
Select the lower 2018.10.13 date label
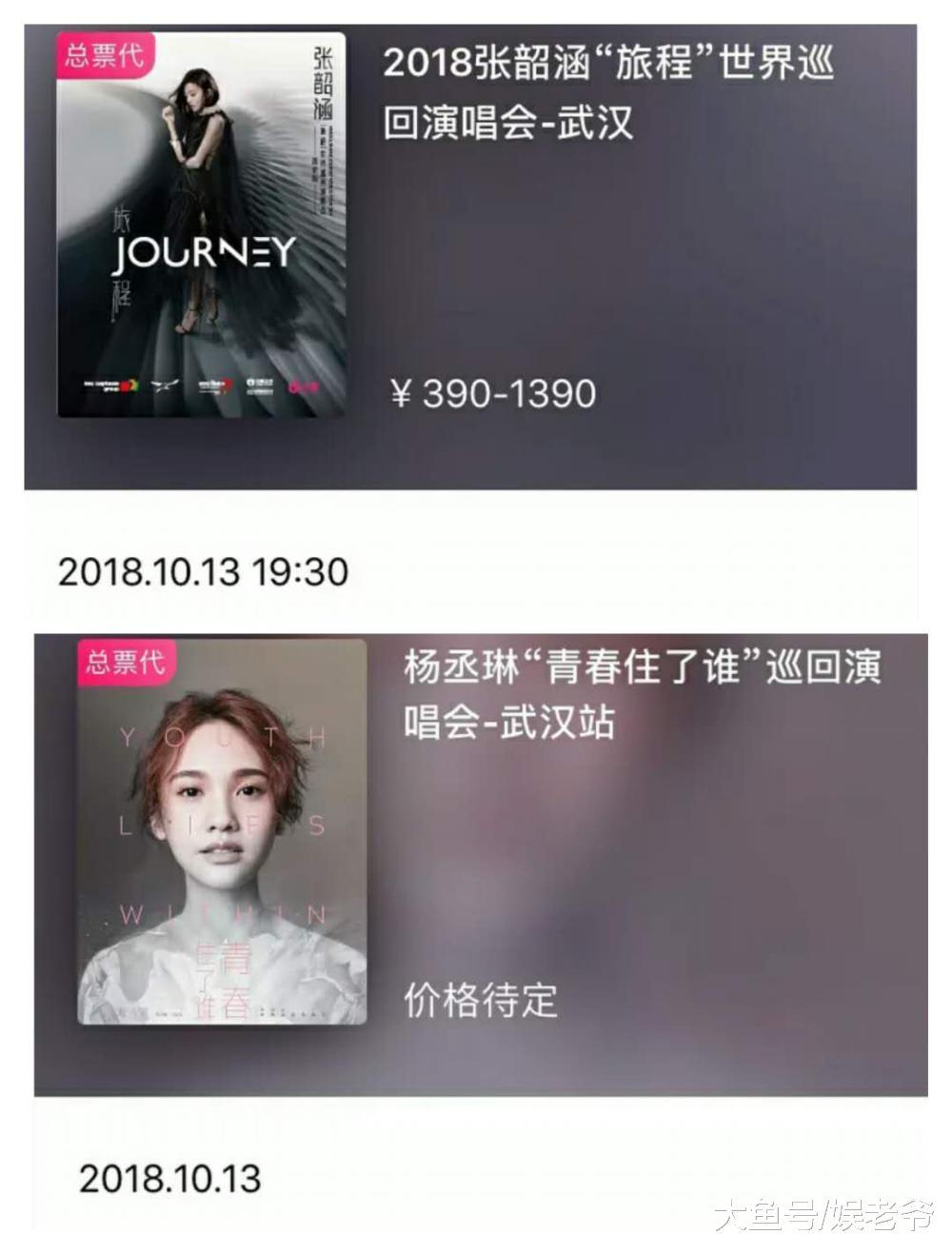[169, 1179]
